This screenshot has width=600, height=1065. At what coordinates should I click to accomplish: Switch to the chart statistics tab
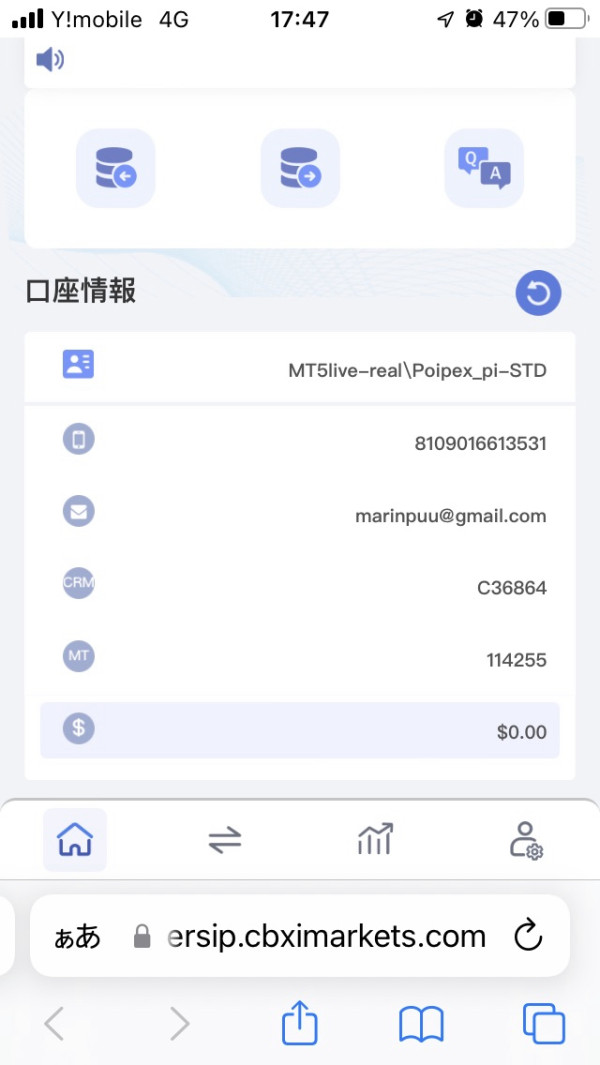(x=375, y=839)
